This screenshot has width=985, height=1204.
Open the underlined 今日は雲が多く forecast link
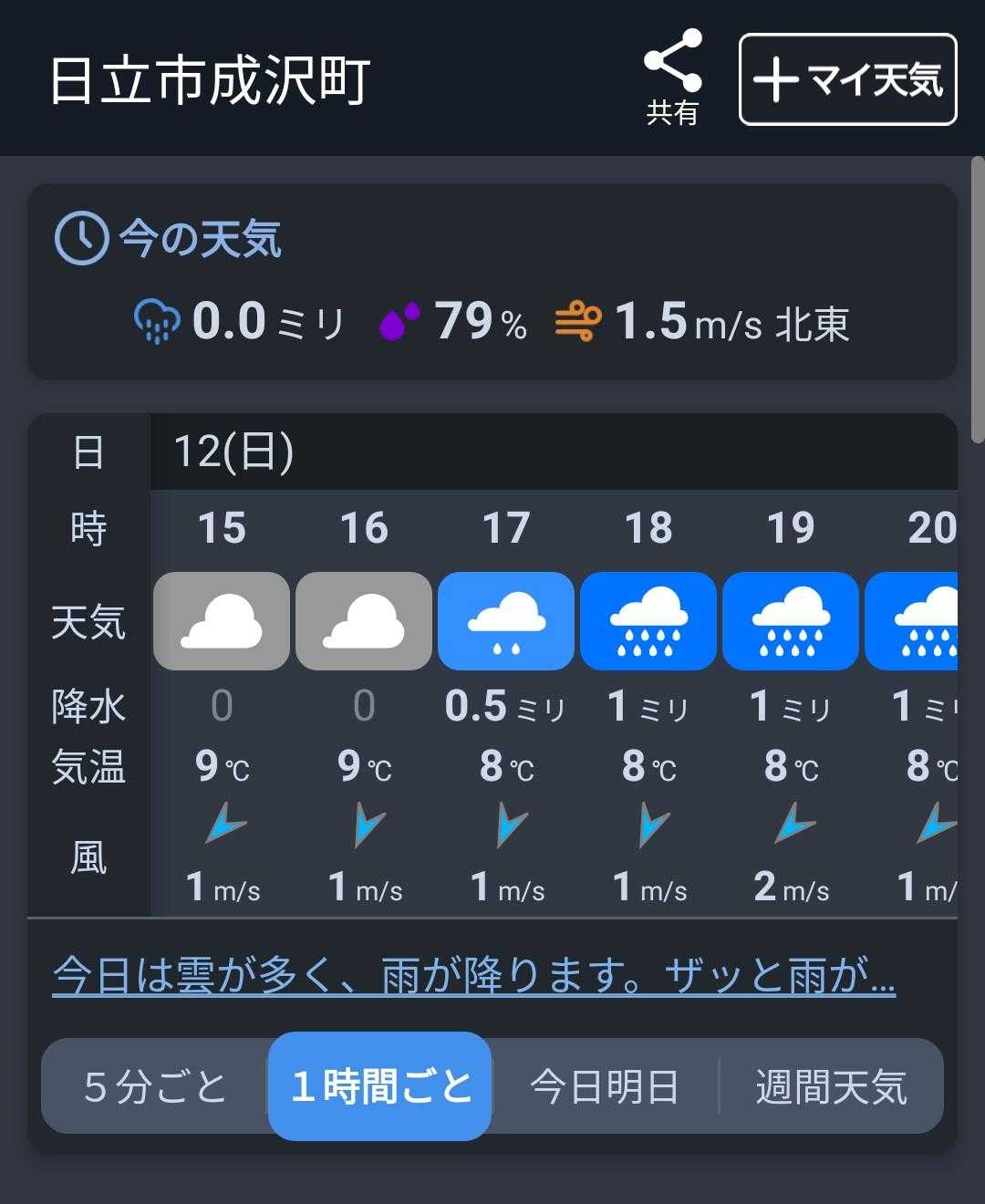(x=473, y=977)
